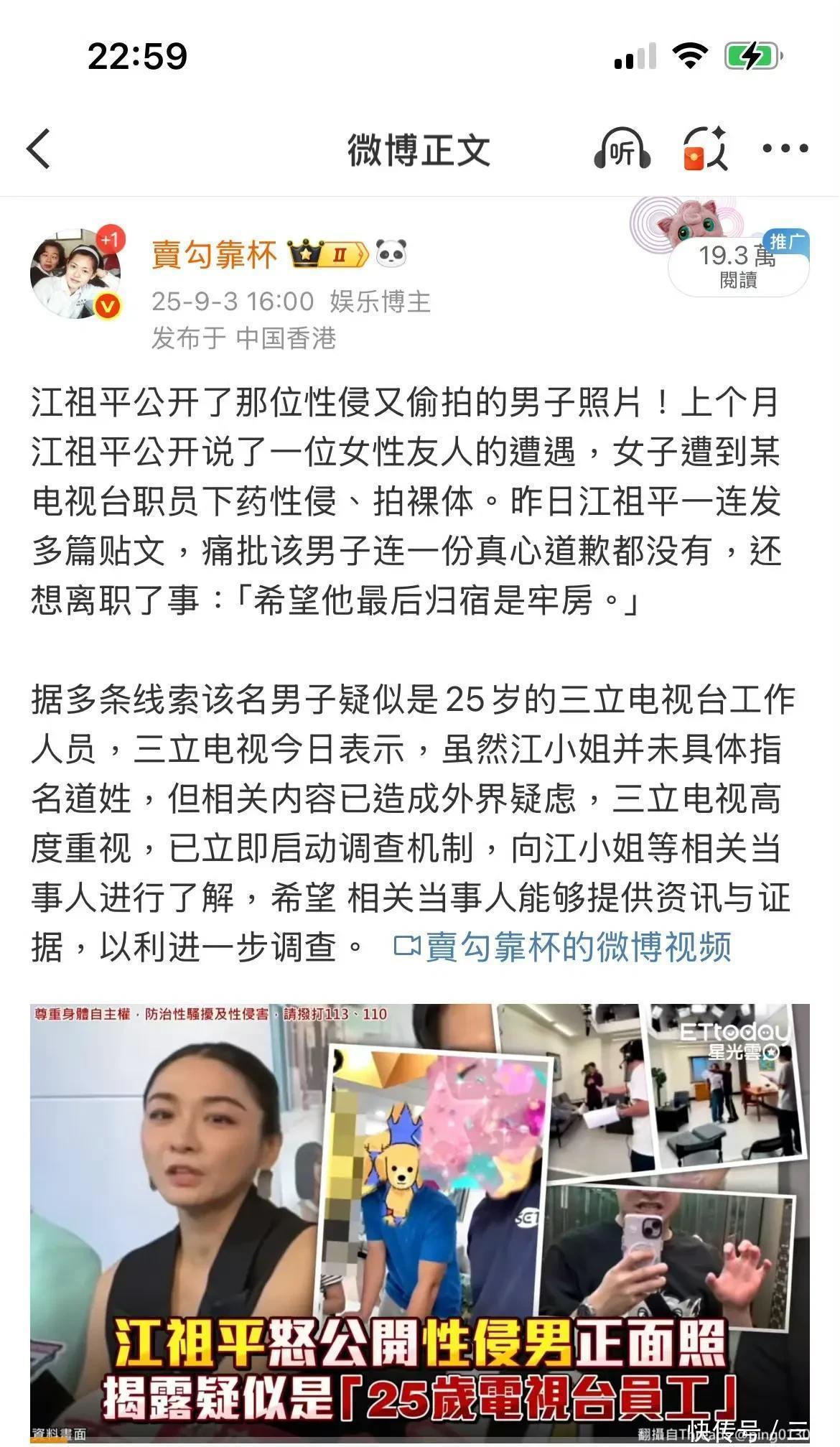Open 賣勾靠杯's profile avatar
The height and width of the screenshot is (1447, 840).
[x=75, y=274]
